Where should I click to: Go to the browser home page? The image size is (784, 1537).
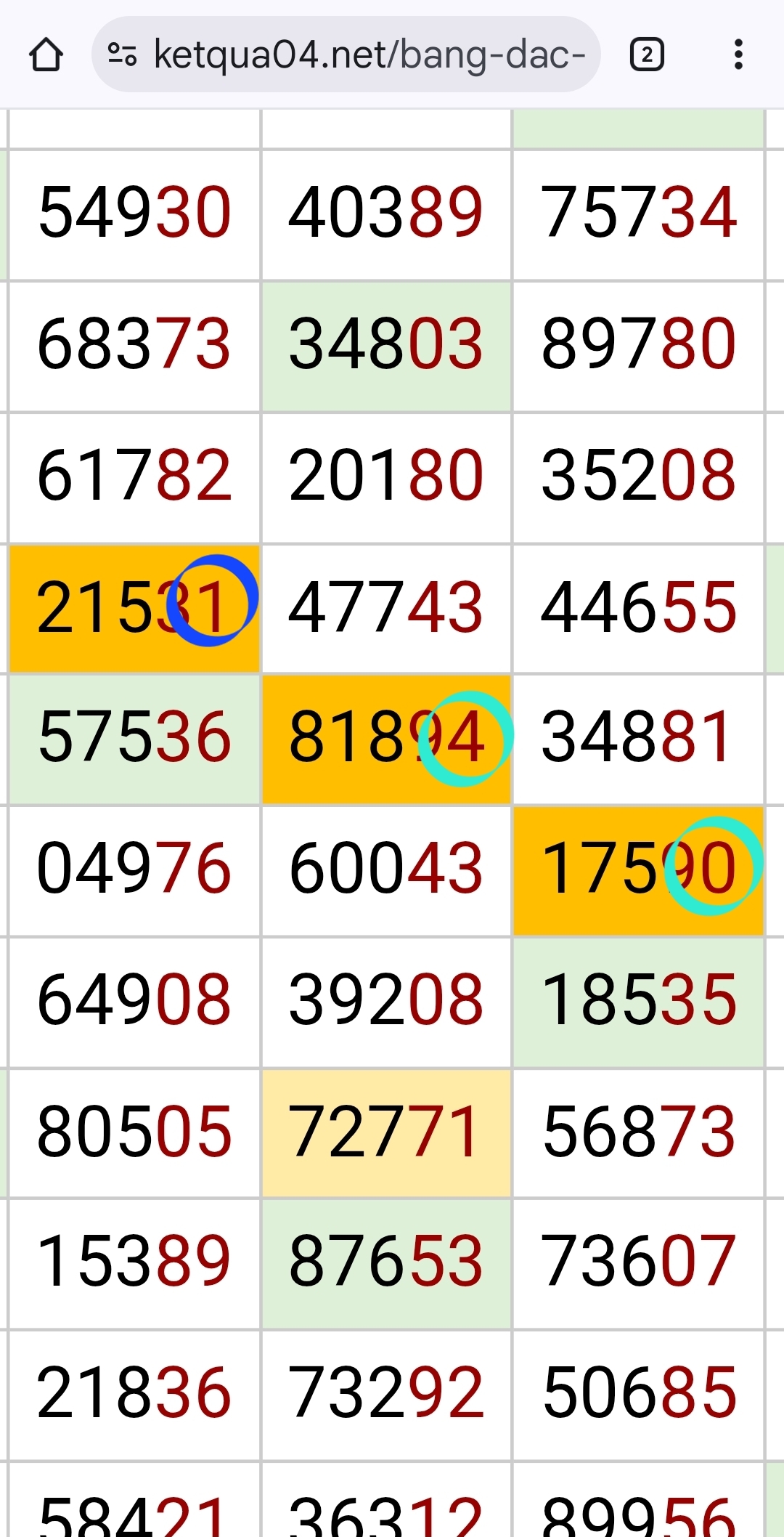click(x=46, y=55)
